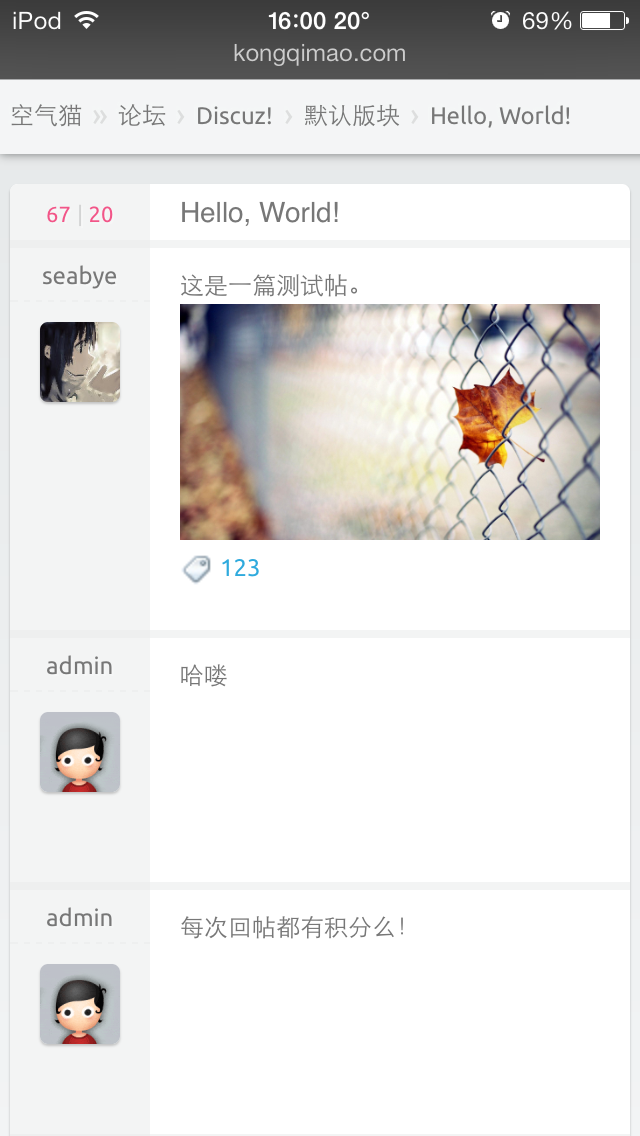View admin's avatar beside 哈喽 reply
The width and height of the screenshot is (640, 1136).
(x=80, y=752)
